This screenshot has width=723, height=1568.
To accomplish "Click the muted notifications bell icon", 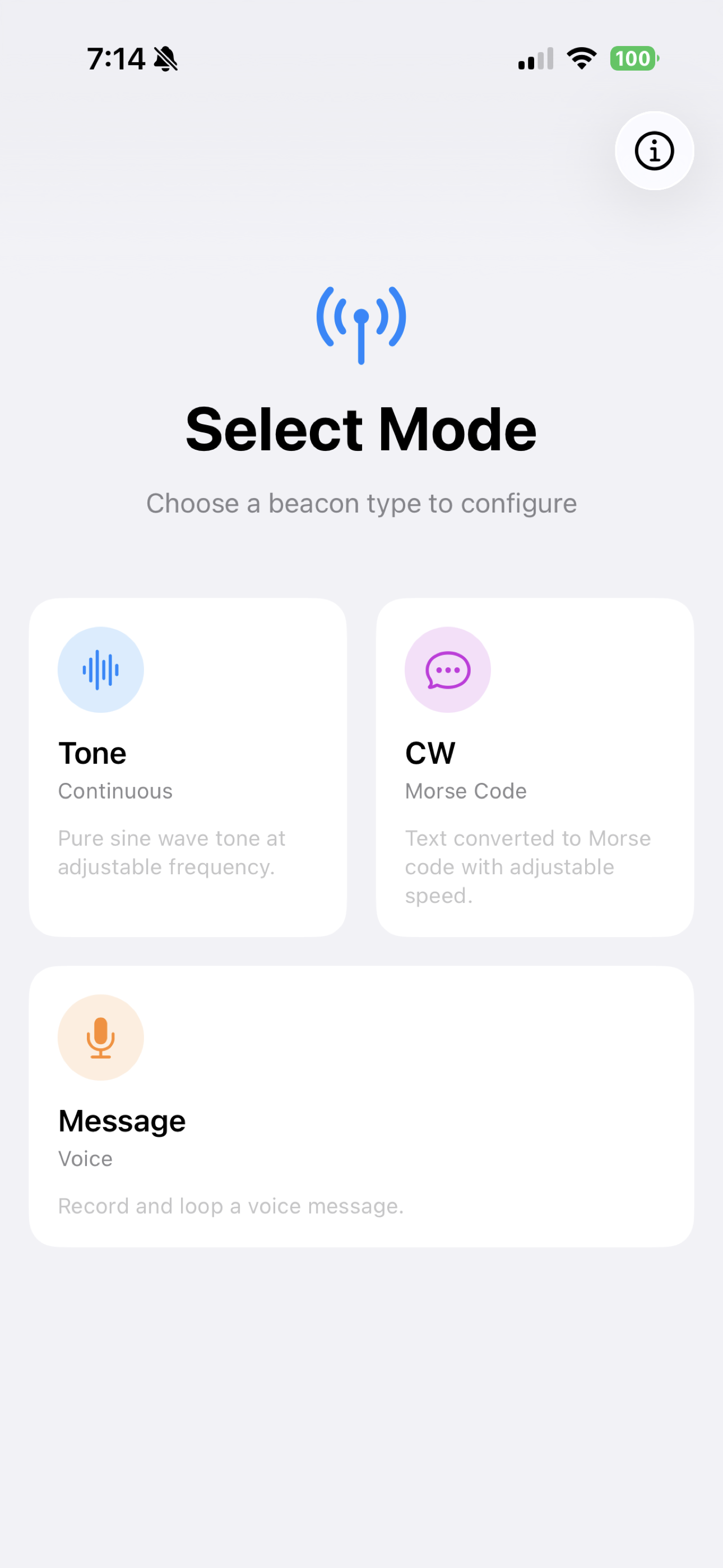I will [164, 59].
